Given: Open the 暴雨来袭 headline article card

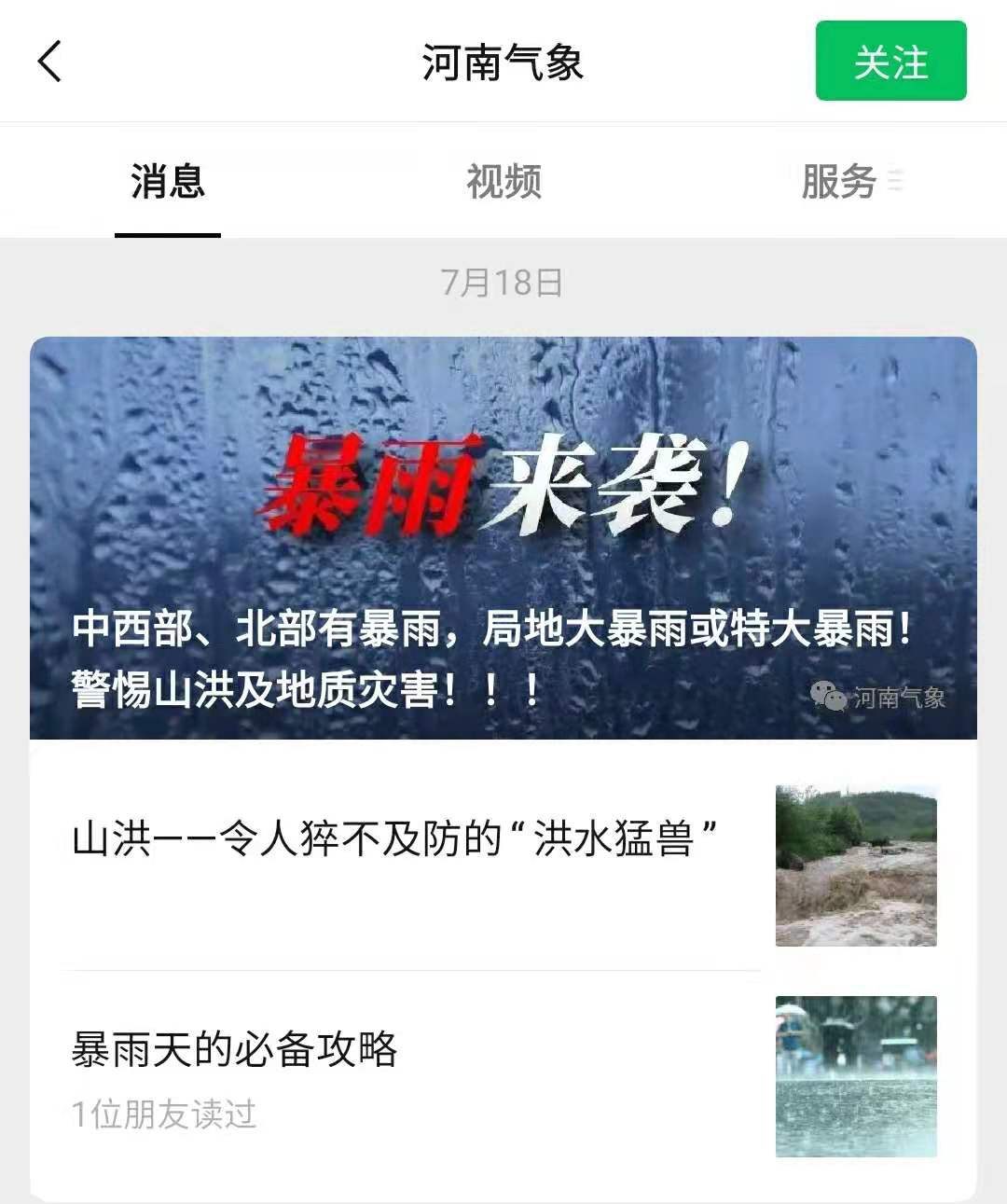Looking at the screenshot, I should [x=504, y=538].
